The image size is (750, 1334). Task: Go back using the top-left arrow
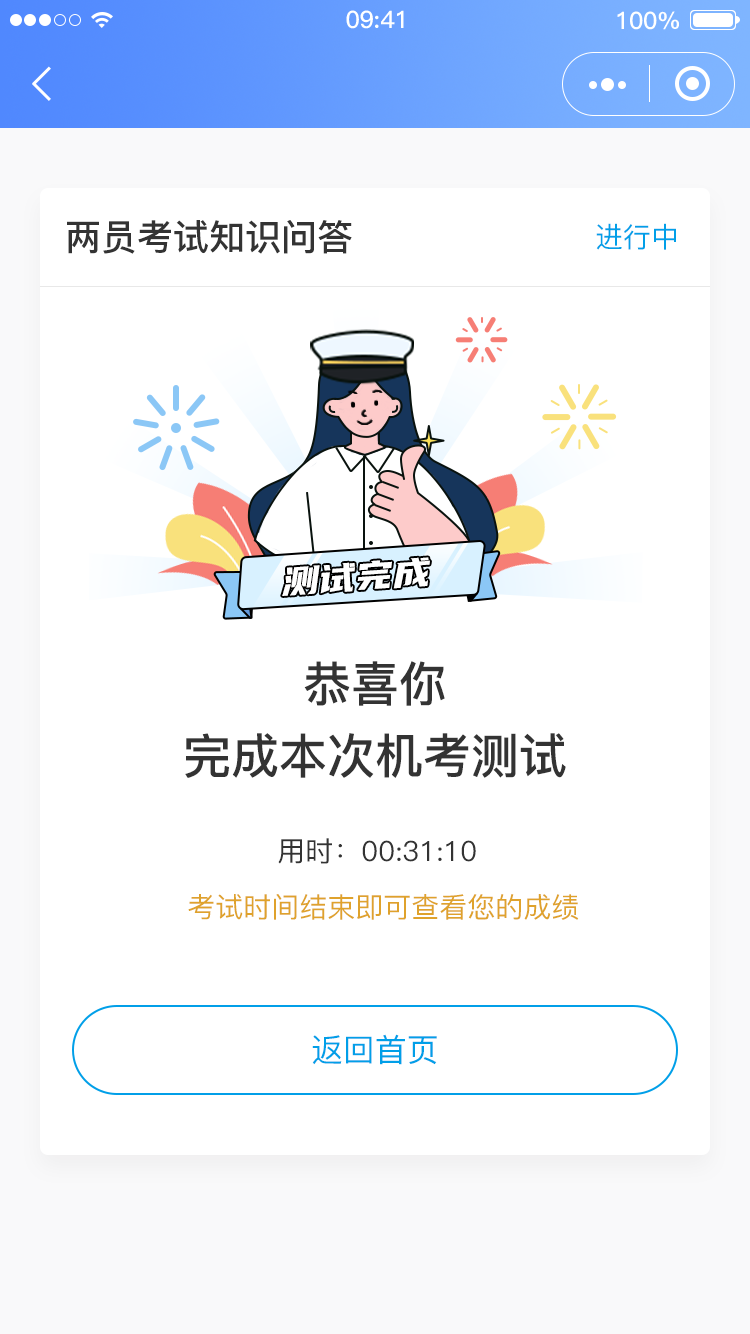point(41,84)
